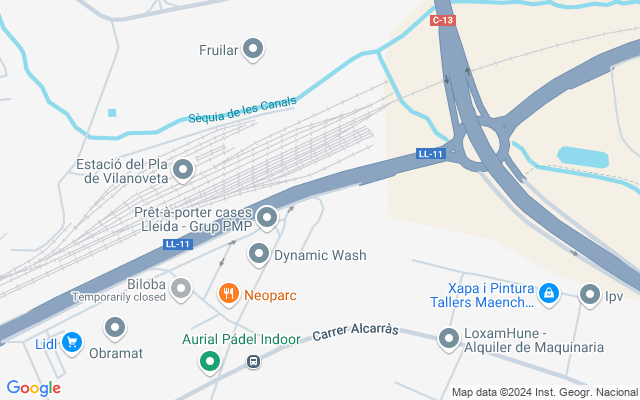This screenshot has width=640, height=400.
Task: Tap the Prêt-à-porter cases Lleida pin
Action: (x=267, y=217)
